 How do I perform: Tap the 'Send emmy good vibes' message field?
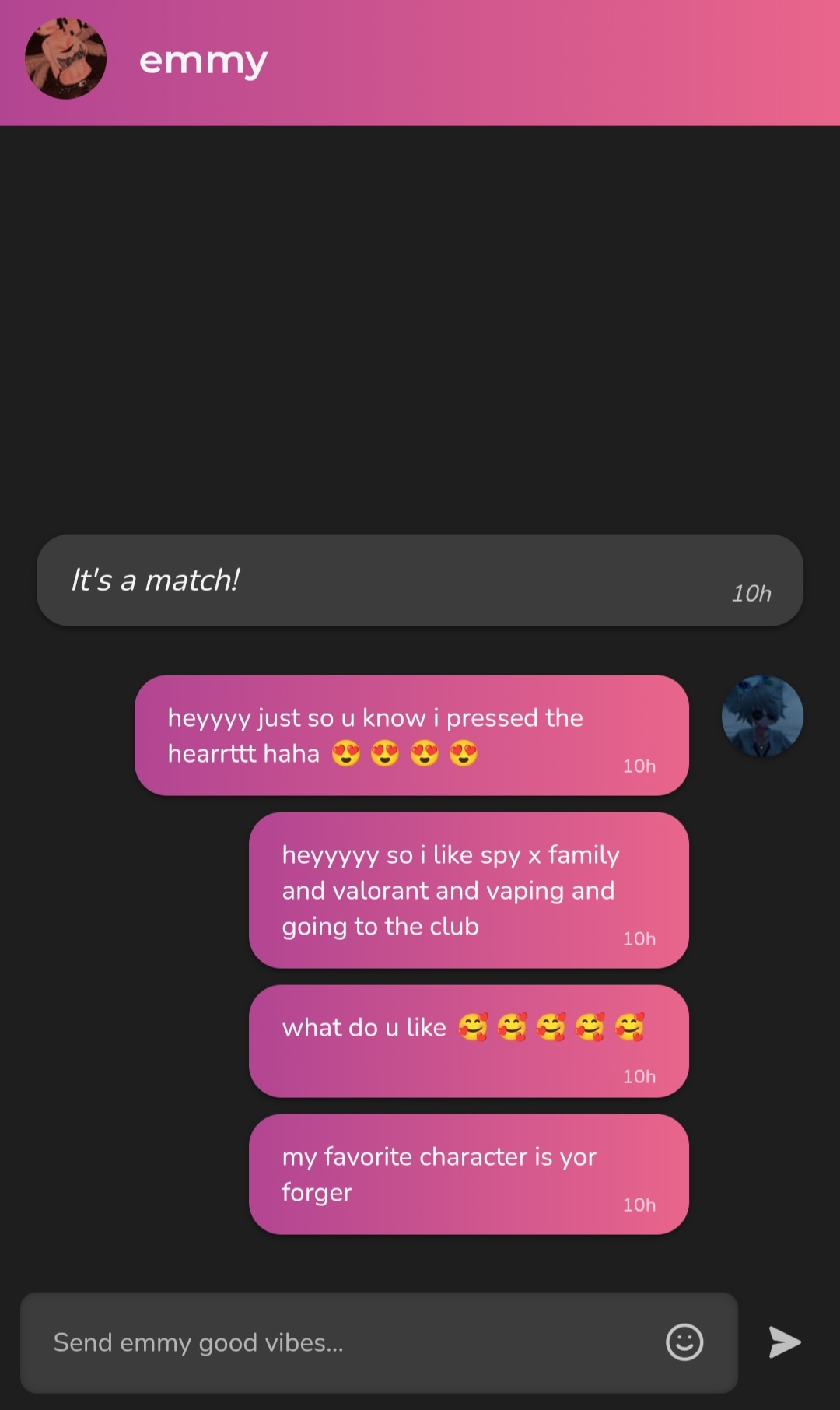click(x=342, y=1342)
